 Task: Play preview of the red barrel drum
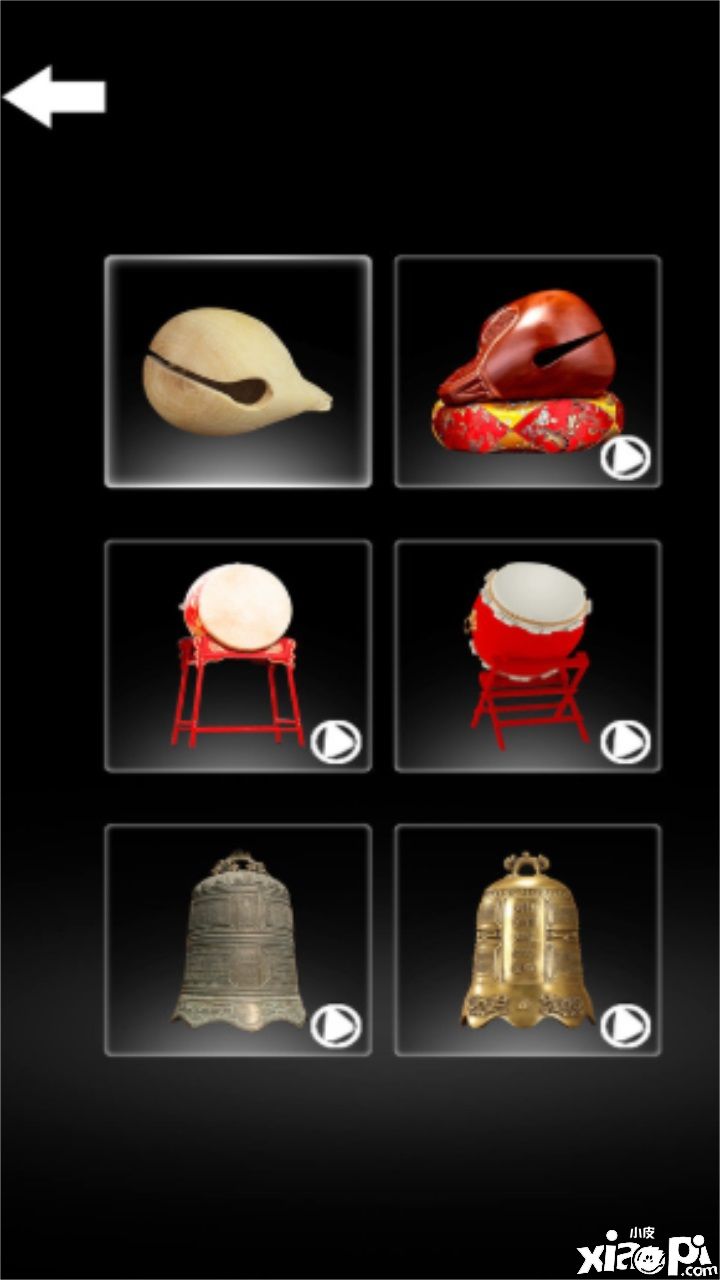(x=625, y=742)
